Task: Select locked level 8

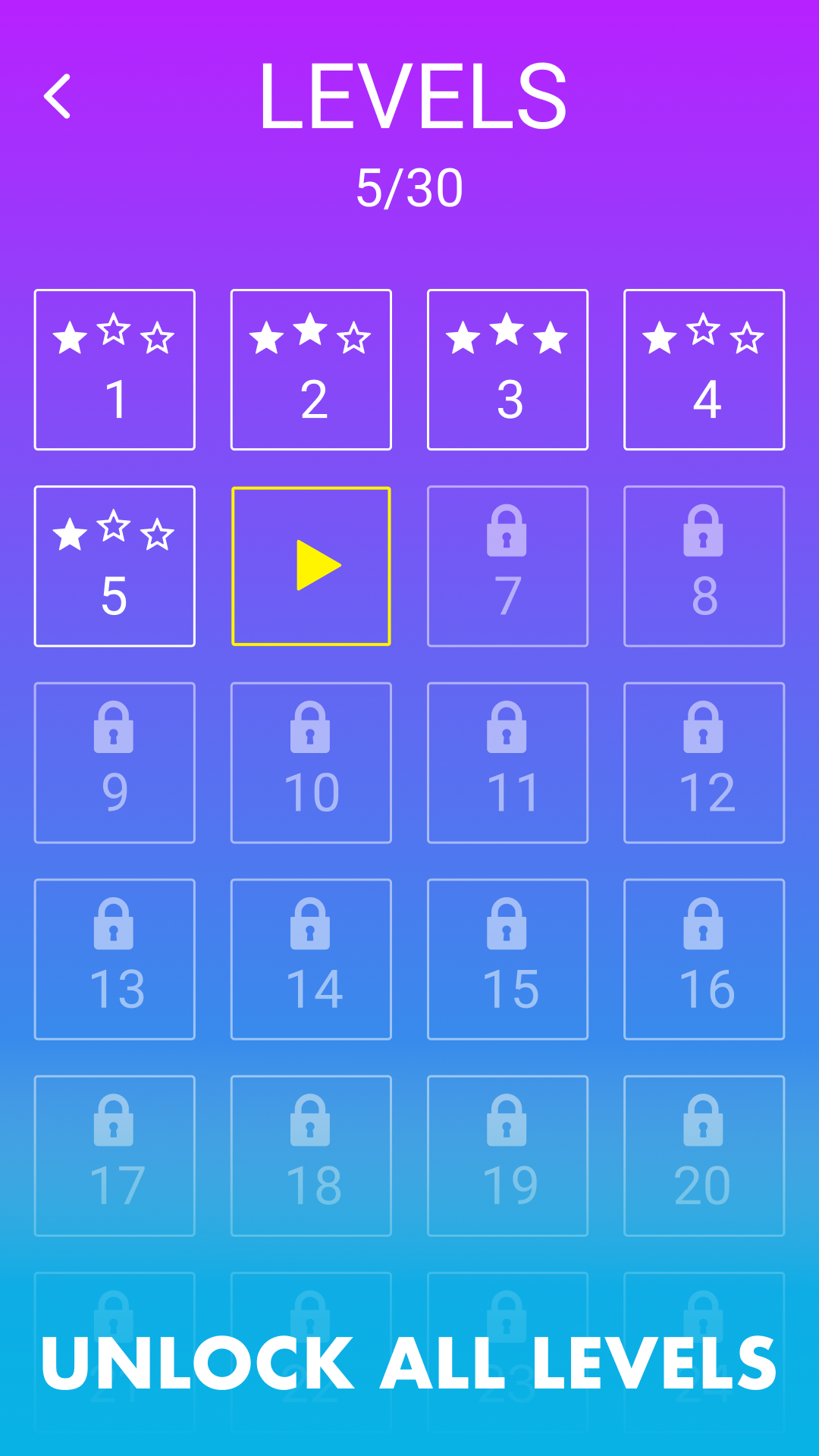Action: point(704,566)
